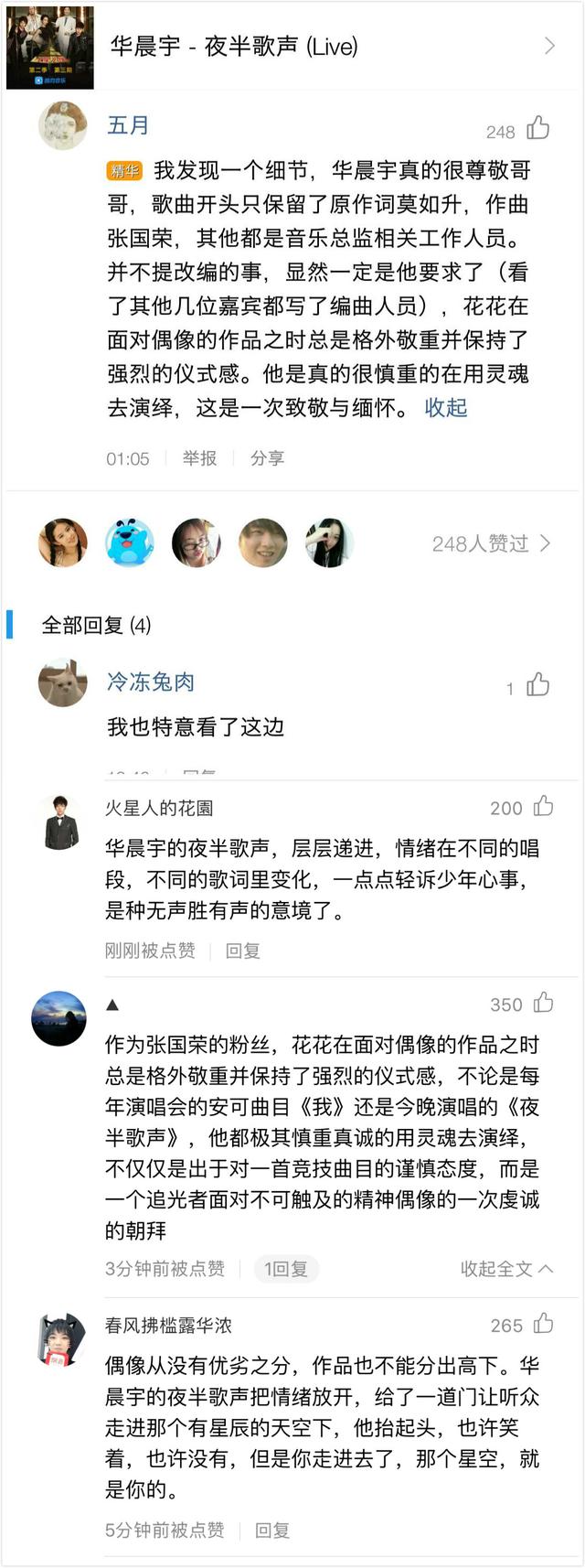The image size is (585, 1568).
Task: Reply to 春风拂槛露华浓's comment
Action: [271, 1530]
